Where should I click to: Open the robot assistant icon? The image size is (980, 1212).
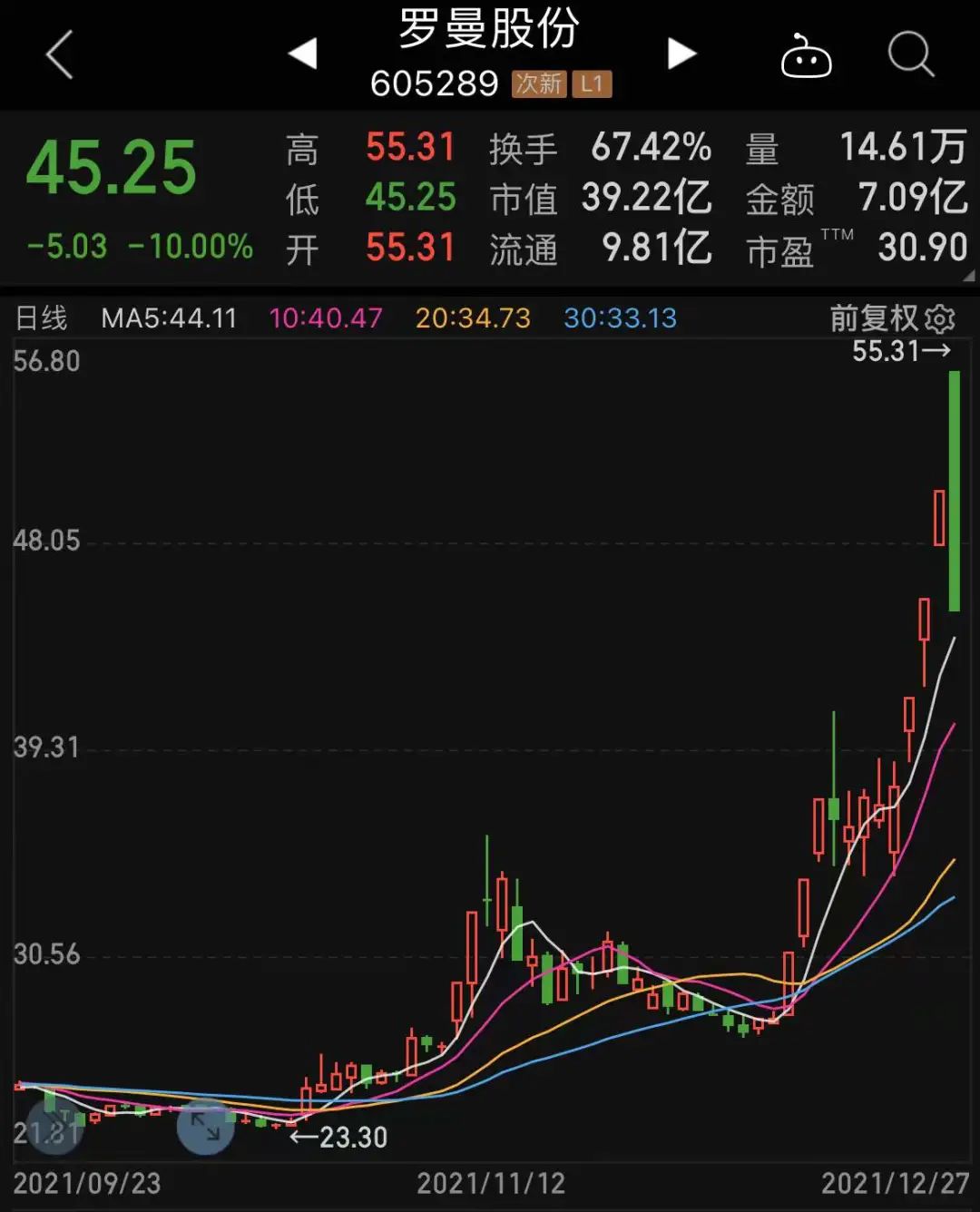pos(806,56)
